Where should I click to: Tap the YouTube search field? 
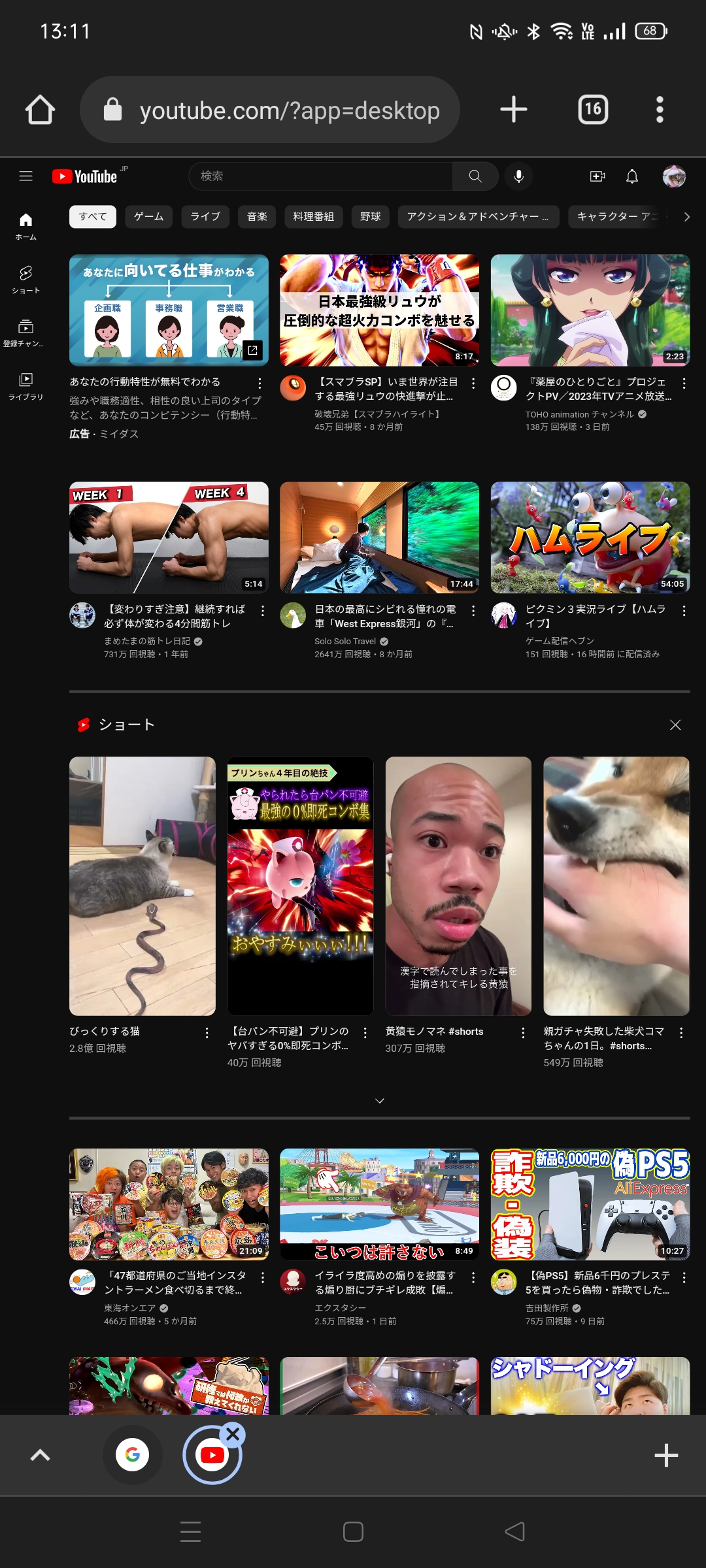click(320, 176)
